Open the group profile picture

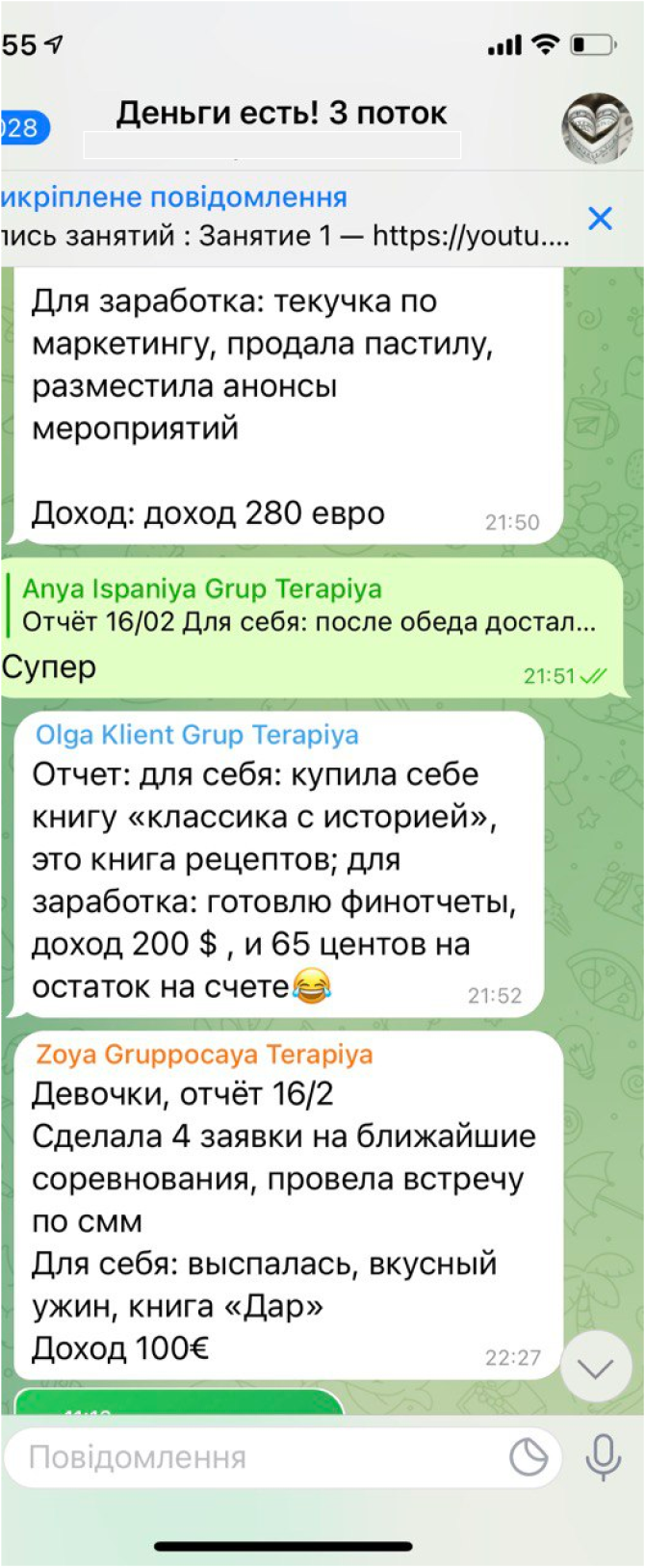595,127
